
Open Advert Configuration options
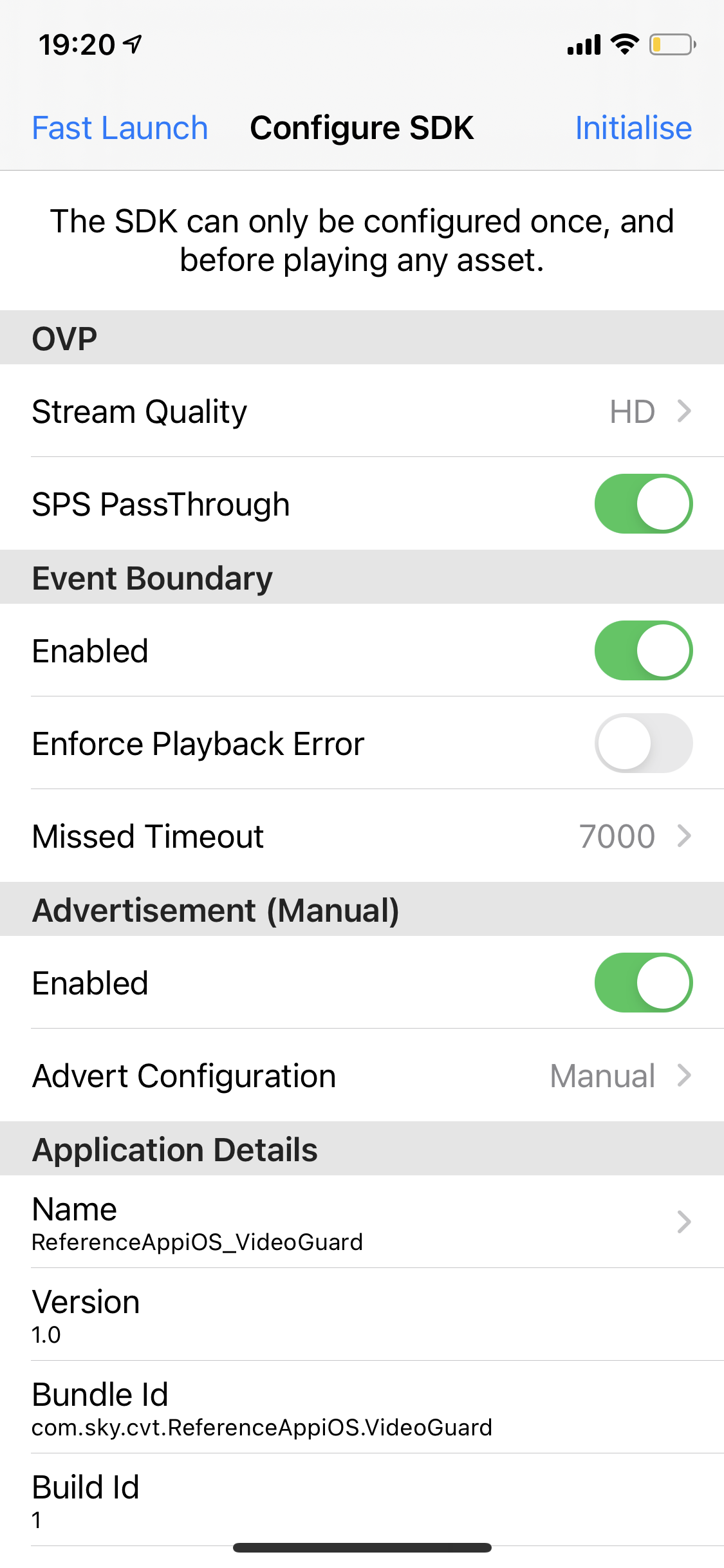(x=362, y=1076)
